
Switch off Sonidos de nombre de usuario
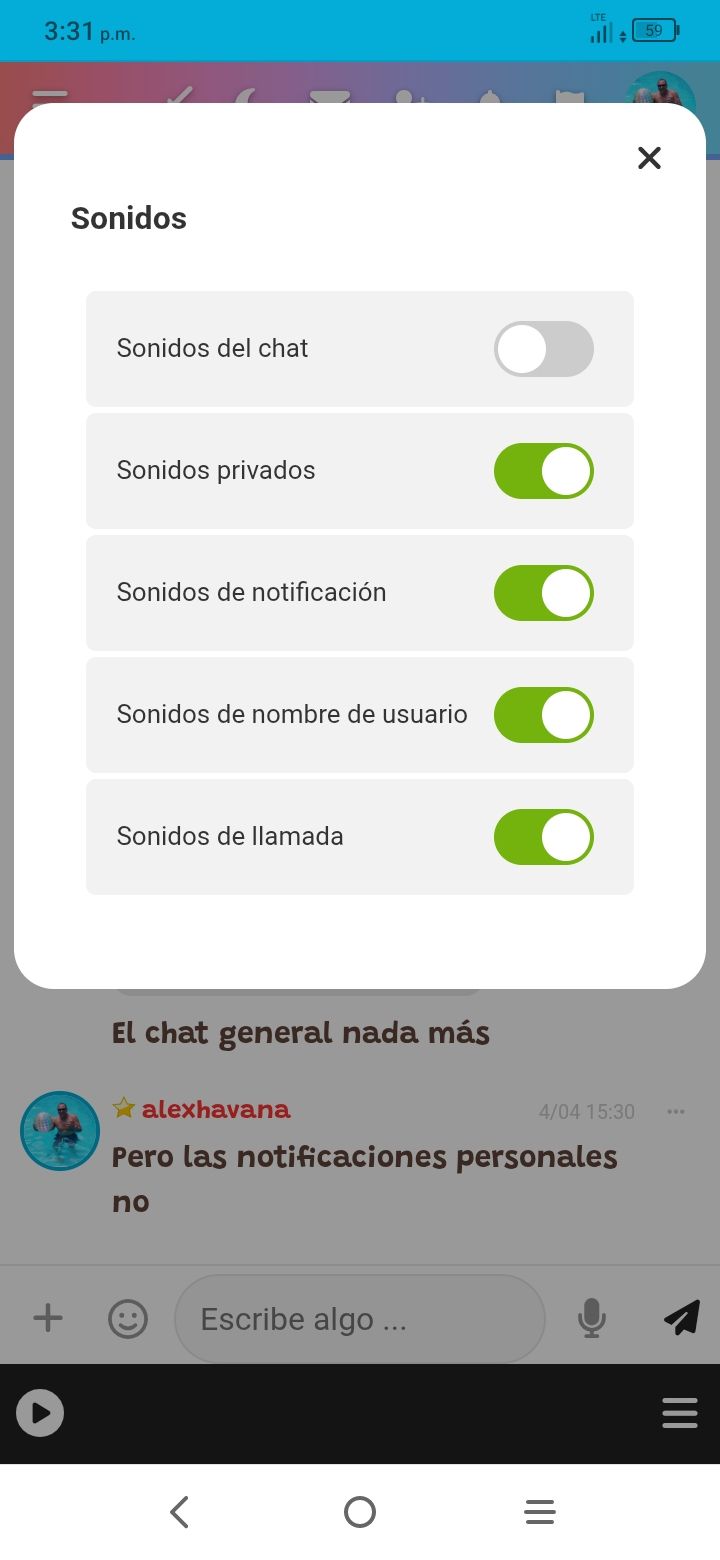point(544,715)
